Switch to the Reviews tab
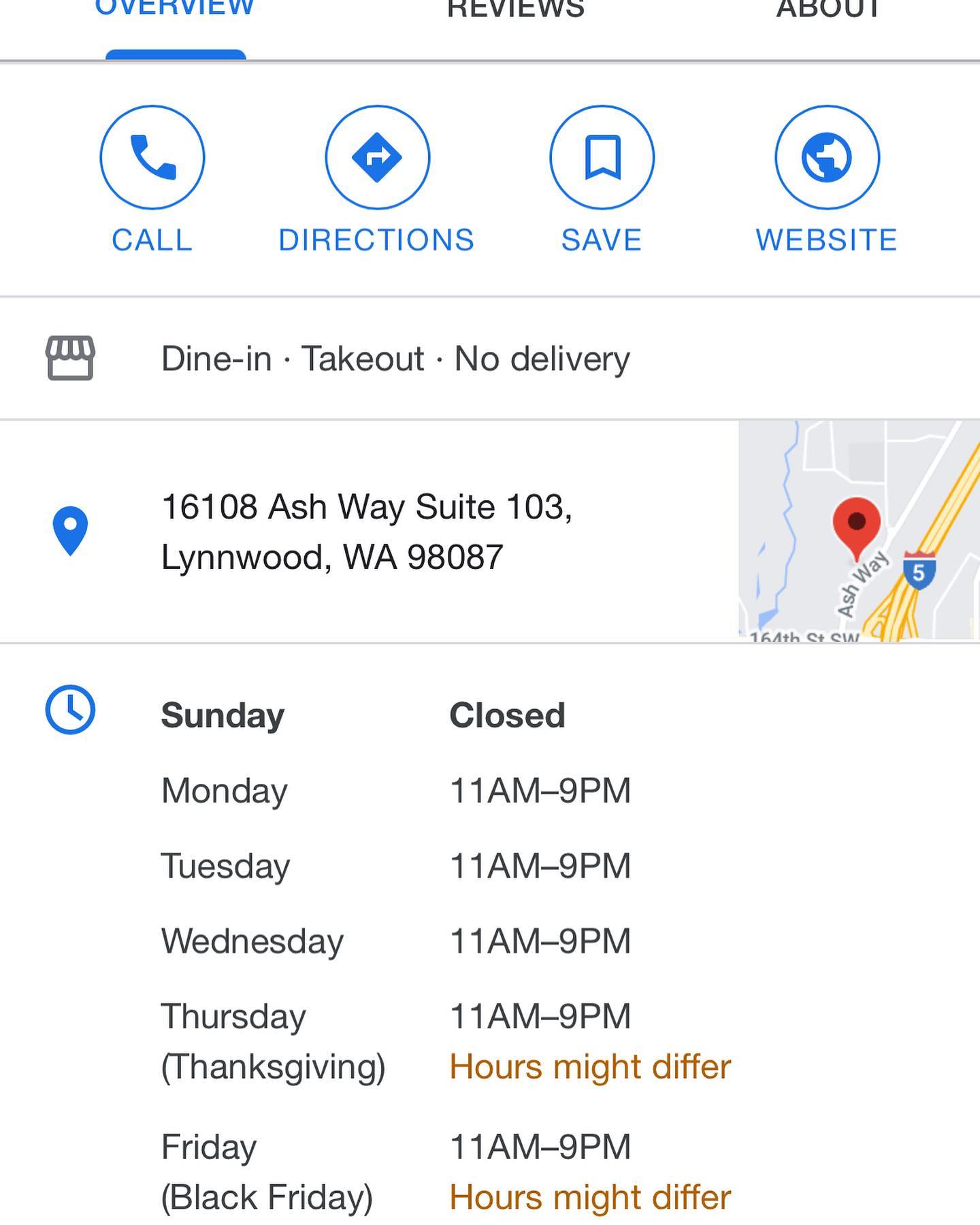Viewport: 980px width, 1225px height. click(515, 10)
